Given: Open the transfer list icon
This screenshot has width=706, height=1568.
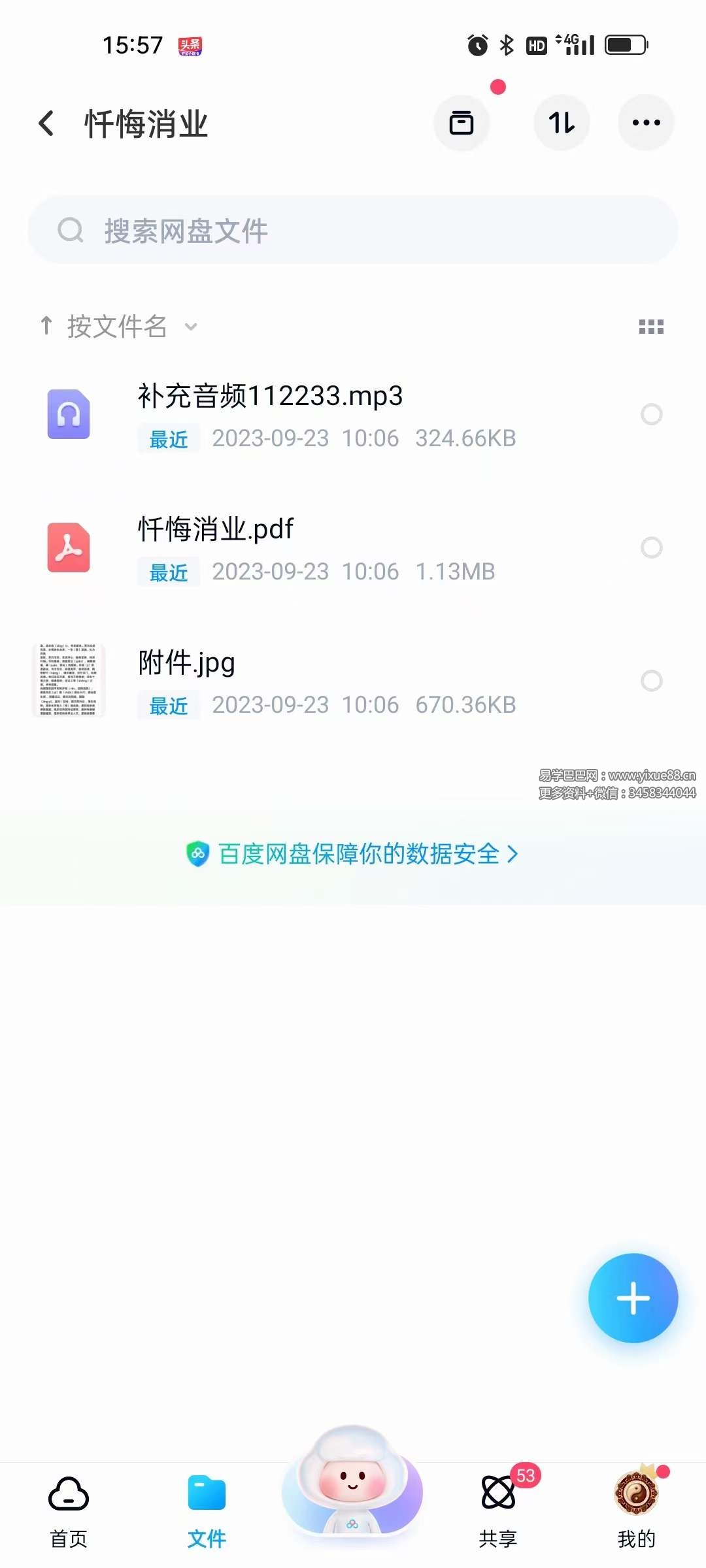Looking at the screenshot, I should (462, 123).
